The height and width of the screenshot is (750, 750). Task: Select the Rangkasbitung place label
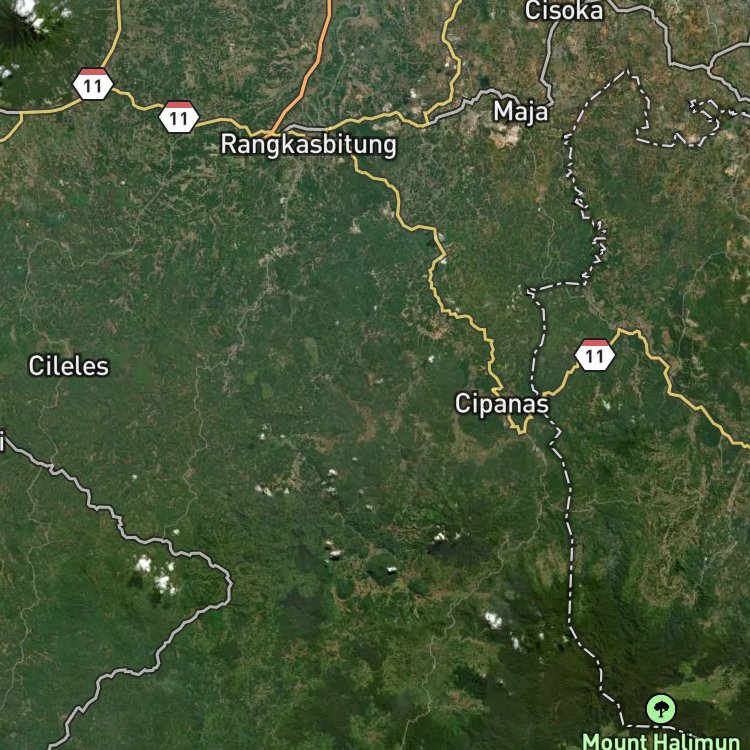[309, 144]
